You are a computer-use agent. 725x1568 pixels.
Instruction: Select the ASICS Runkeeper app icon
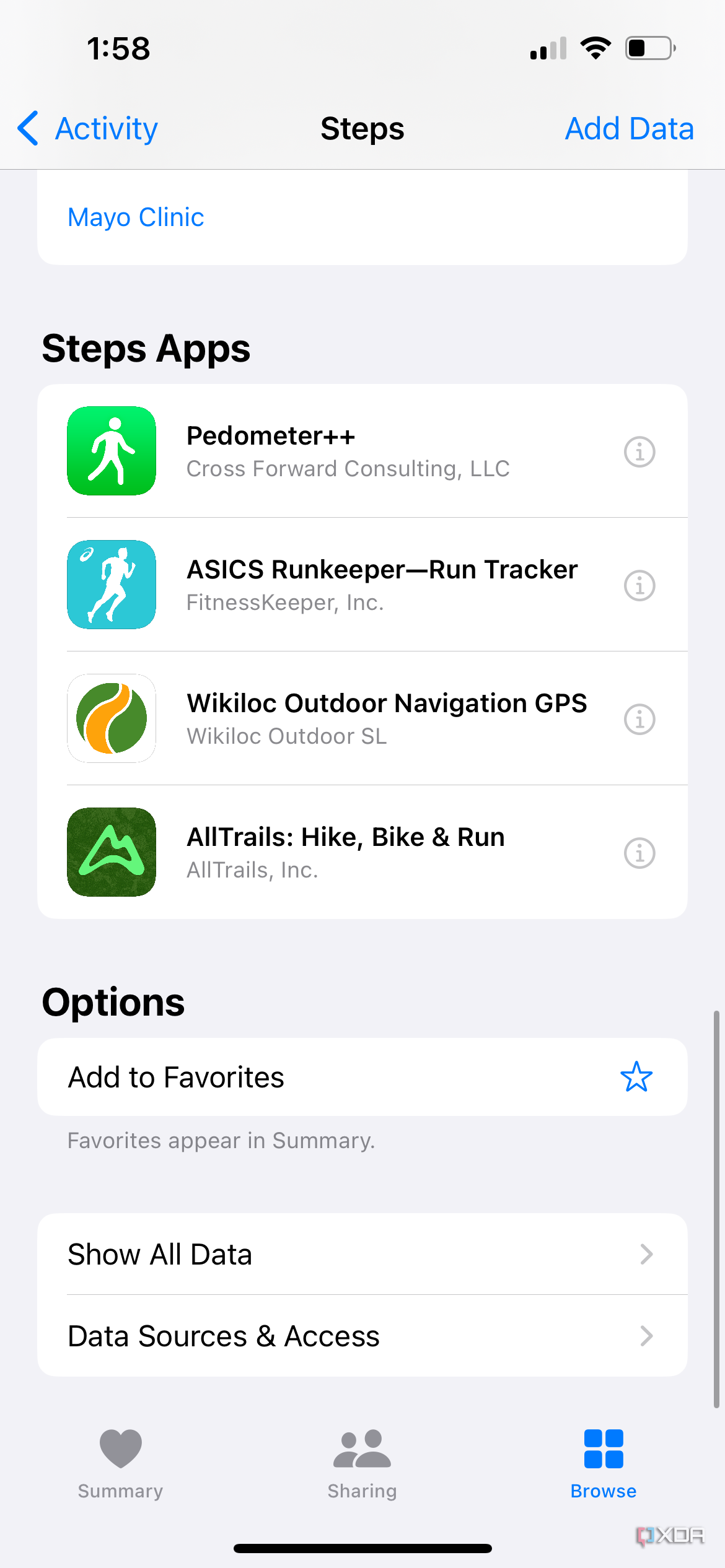point(112,585)
